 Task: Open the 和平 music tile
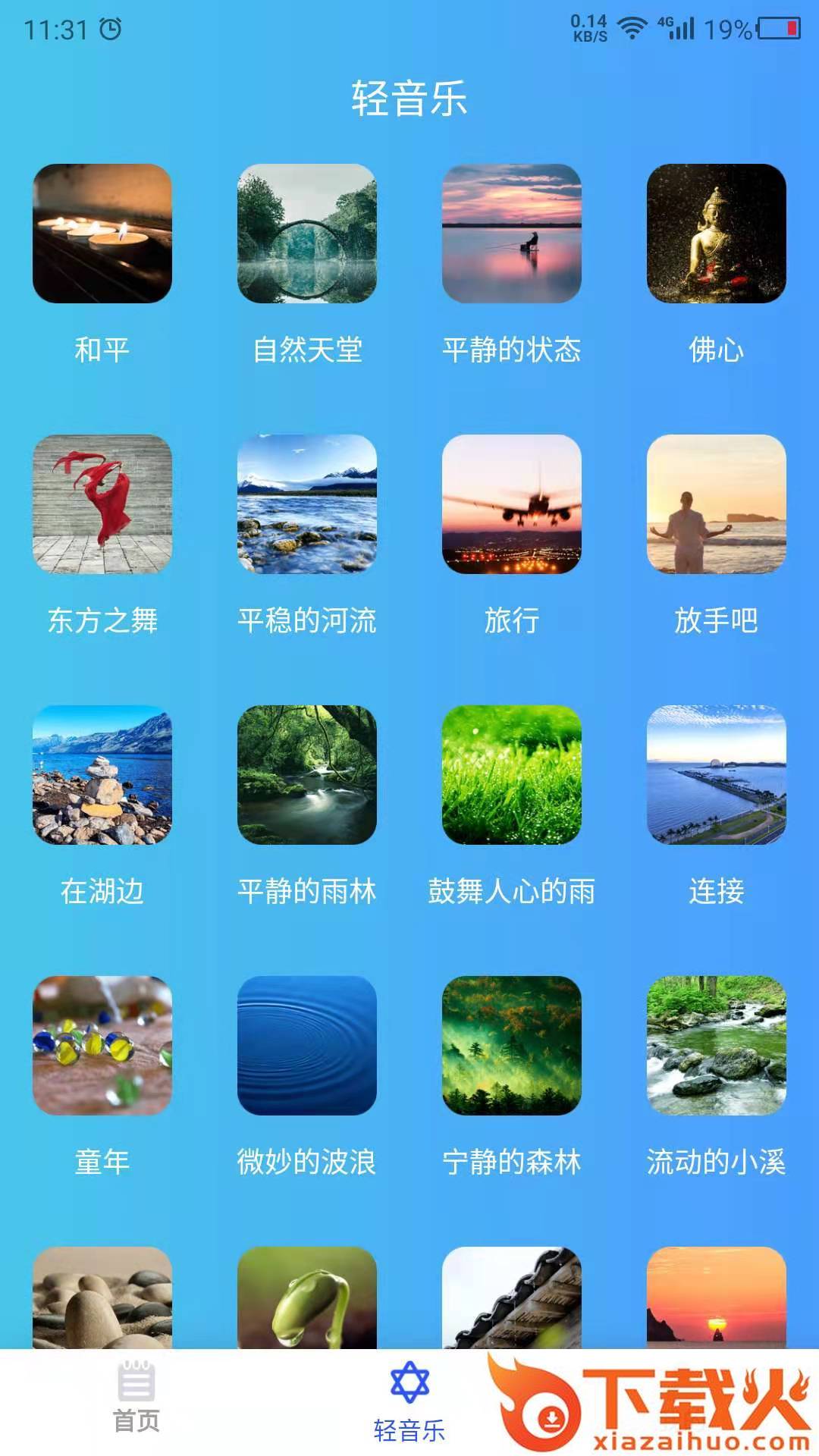[x=102, y=234]
